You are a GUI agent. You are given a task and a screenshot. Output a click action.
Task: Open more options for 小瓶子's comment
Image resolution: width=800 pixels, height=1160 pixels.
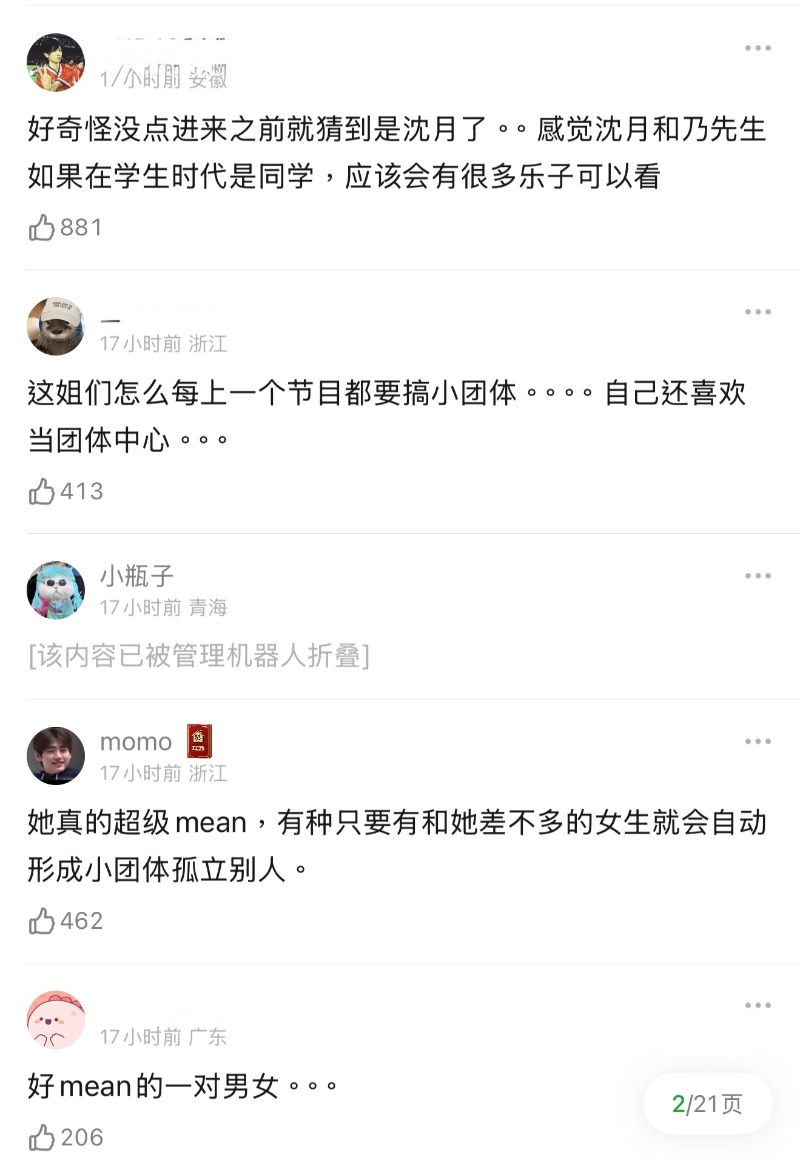tap(757, 576)
